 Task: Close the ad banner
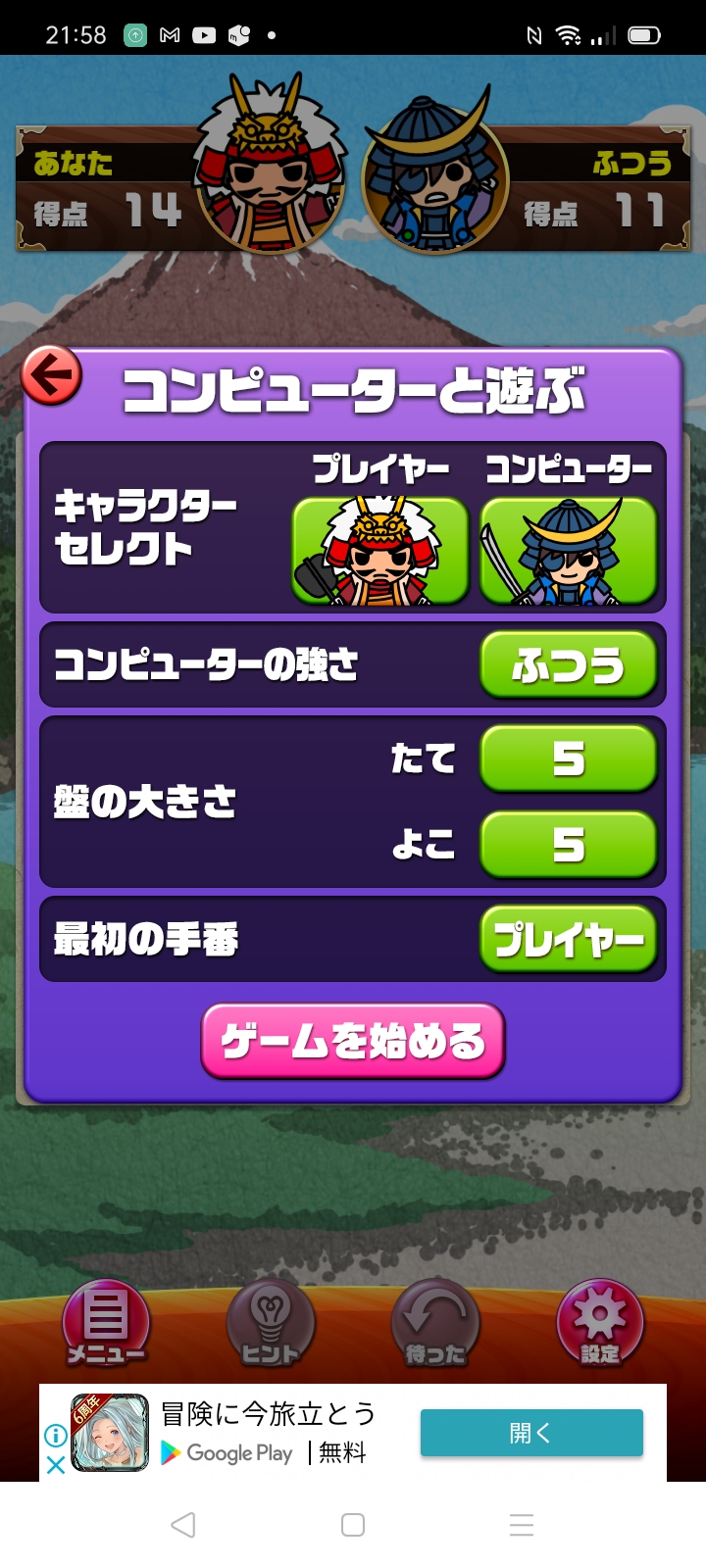56,1465
